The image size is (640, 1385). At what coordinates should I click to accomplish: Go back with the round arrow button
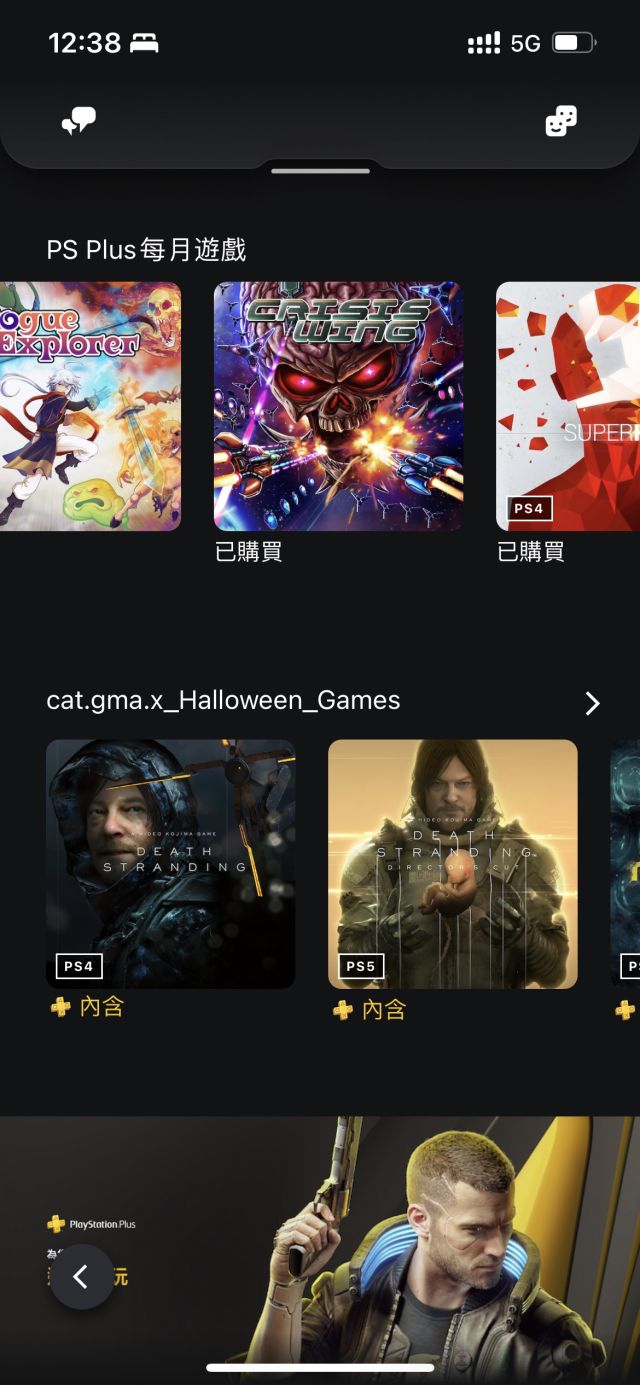click(x=81, y=1277)
